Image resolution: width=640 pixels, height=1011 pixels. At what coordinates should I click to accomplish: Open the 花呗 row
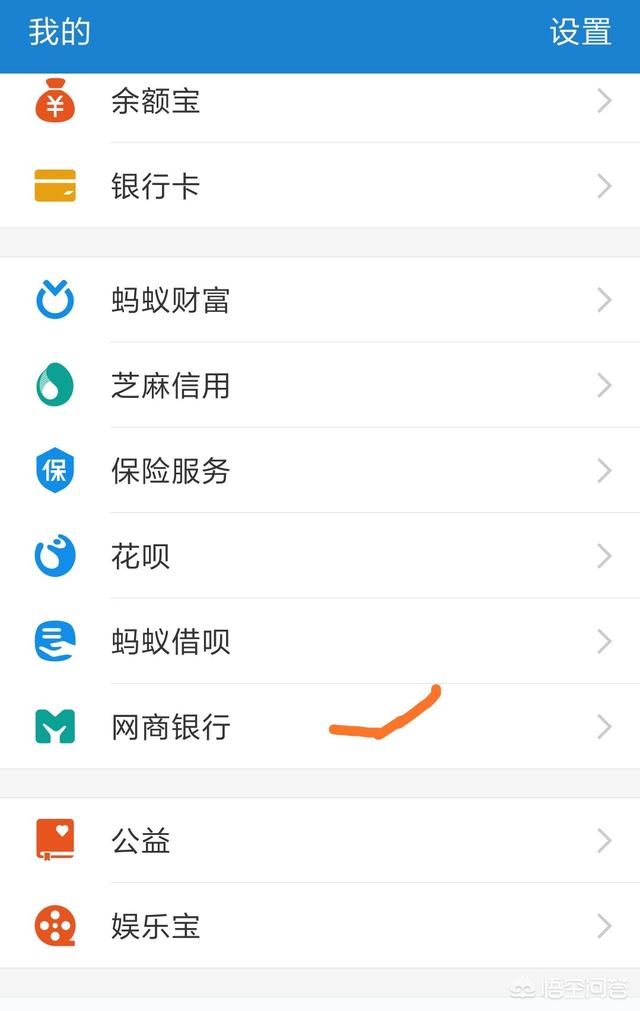(320, 556)
